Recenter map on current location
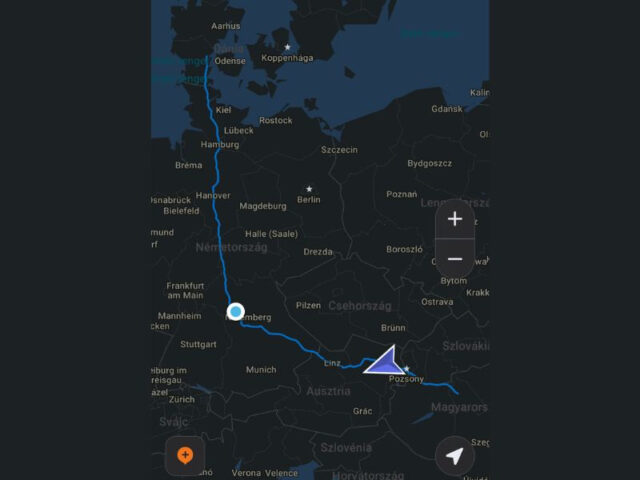Screen dimensions: 640x480 tap(455, 456)
